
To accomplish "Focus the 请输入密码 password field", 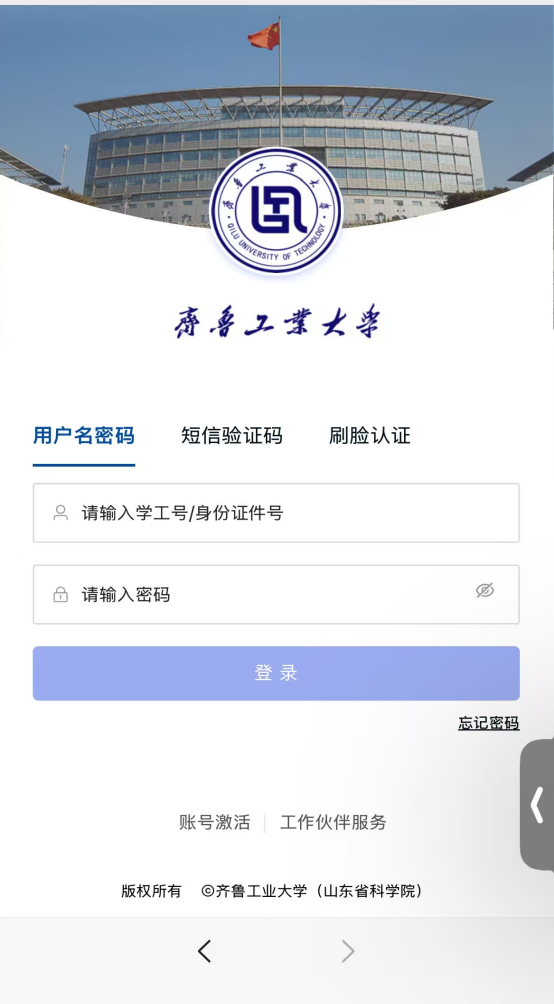I will point(276,594).
